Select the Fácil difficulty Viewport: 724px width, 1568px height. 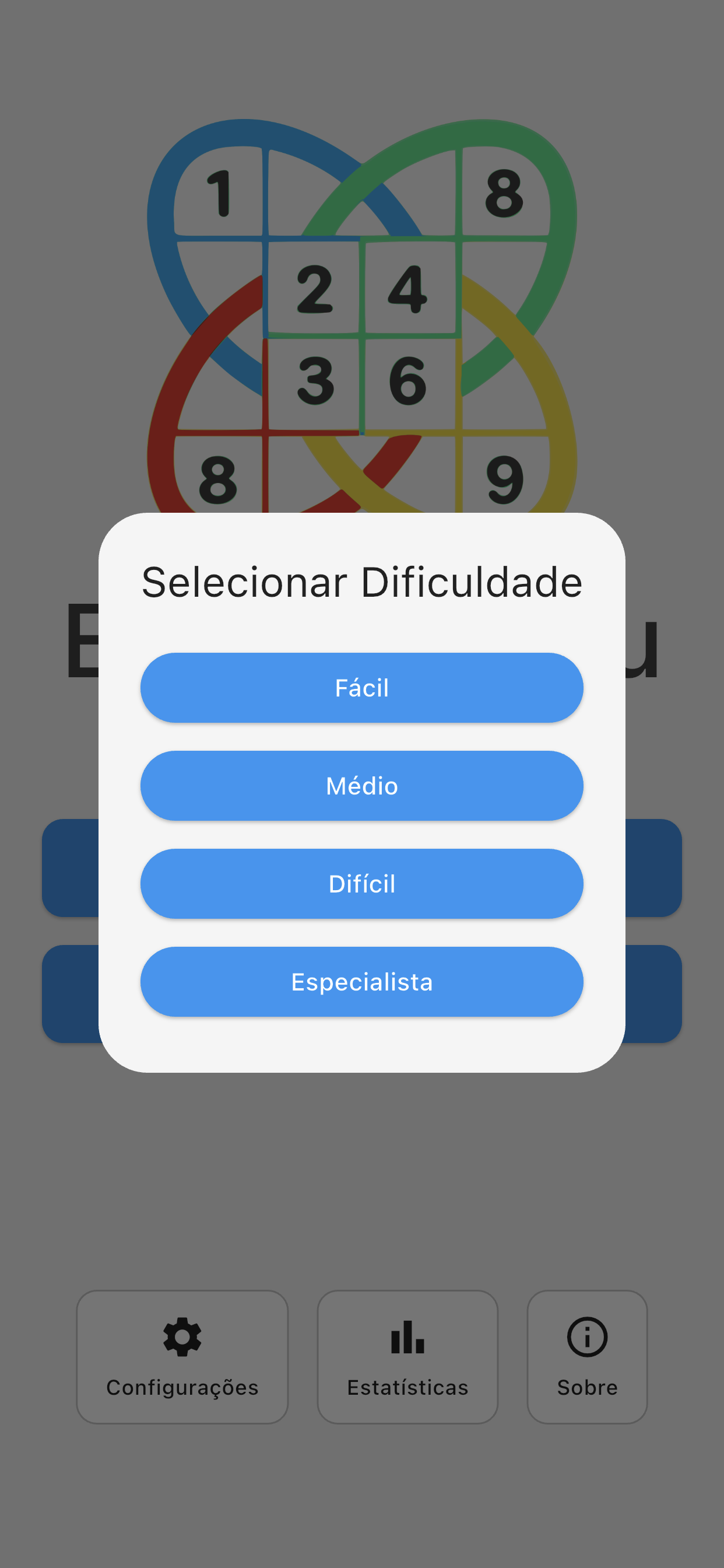362,687
